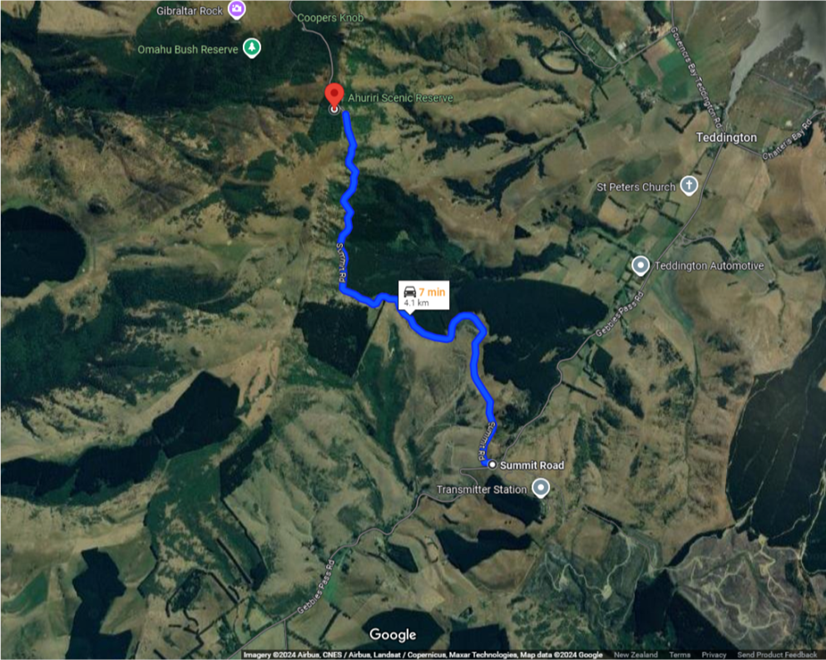Open the Terms link
The width and height of the screenshot is (826, 660).
click(x=679, y=654)
